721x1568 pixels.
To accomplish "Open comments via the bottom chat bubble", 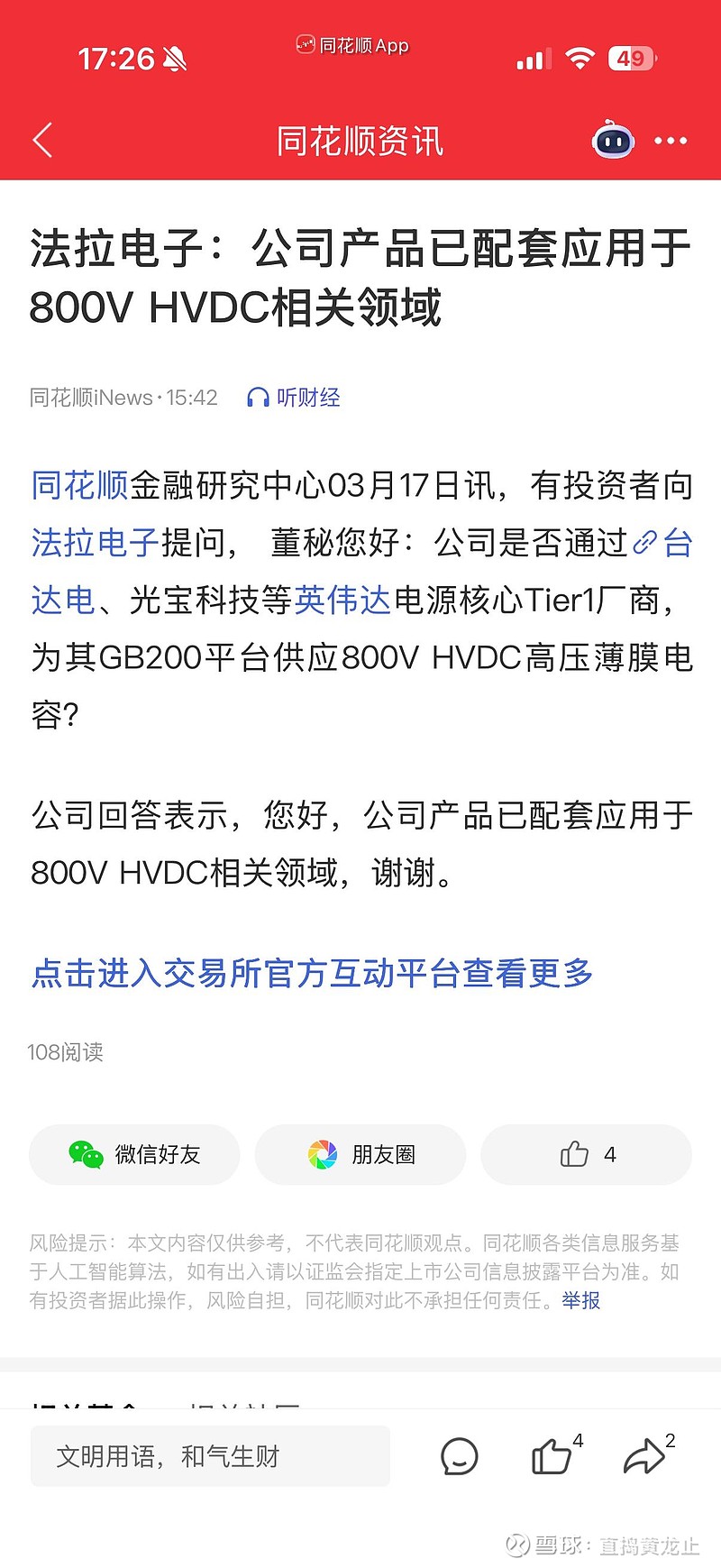I will pyautogui.click(x=460, y=1456).
